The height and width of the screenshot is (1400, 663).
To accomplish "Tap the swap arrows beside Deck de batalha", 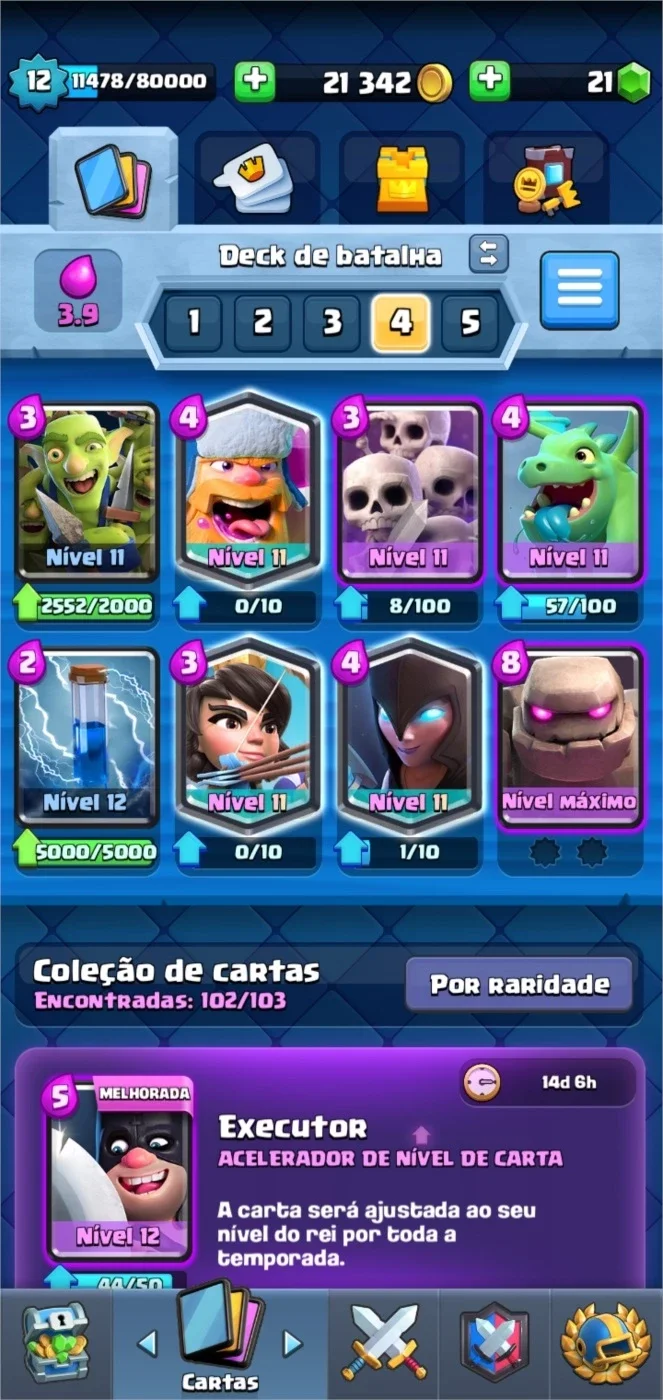I will 488,254.
